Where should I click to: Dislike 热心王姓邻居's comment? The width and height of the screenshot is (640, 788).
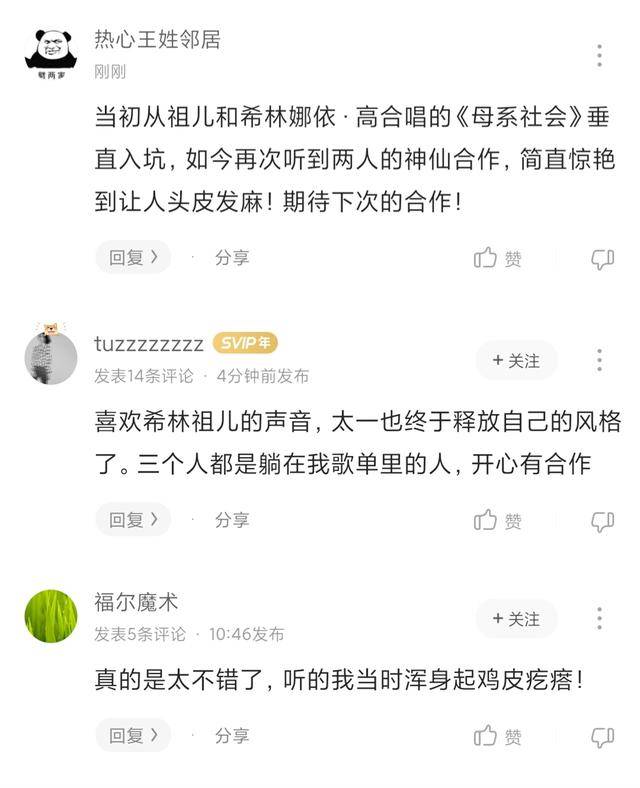[x=602, y=259]
